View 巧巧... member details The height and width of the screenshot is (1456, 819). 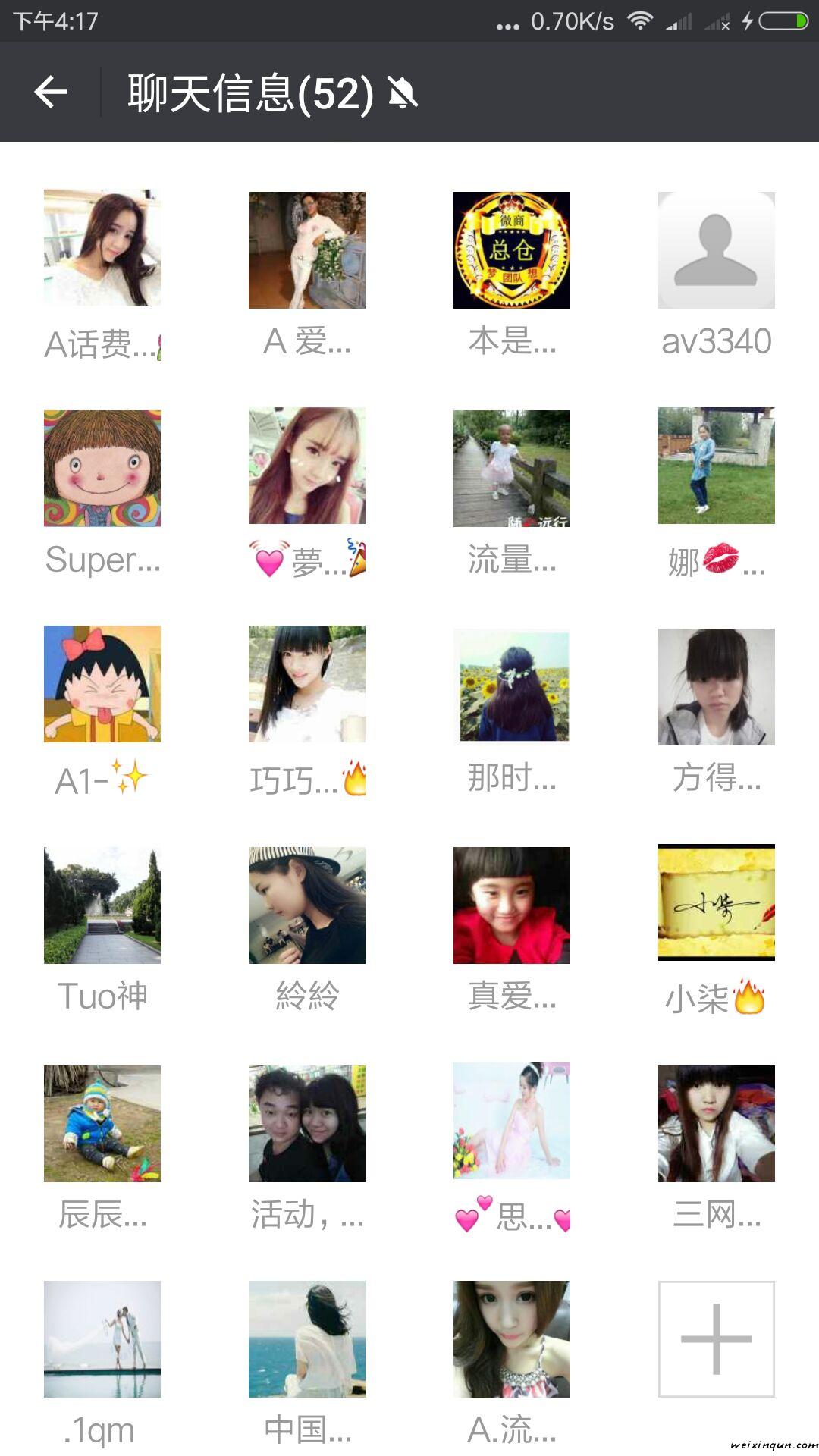(x=307, y=683)
